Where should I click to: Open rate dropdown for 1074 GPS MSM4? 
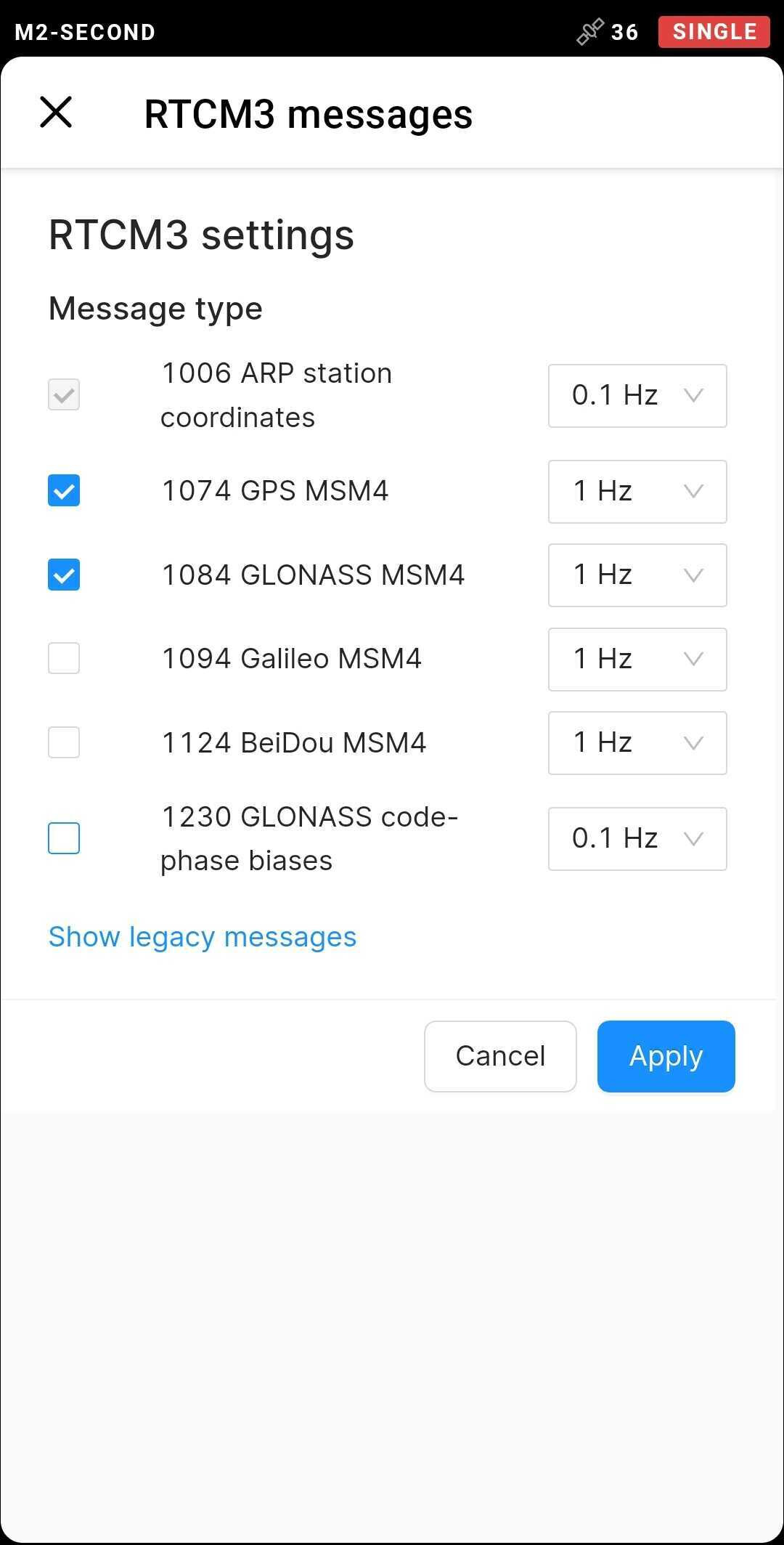pyautogui.click(x=637, y=492)
